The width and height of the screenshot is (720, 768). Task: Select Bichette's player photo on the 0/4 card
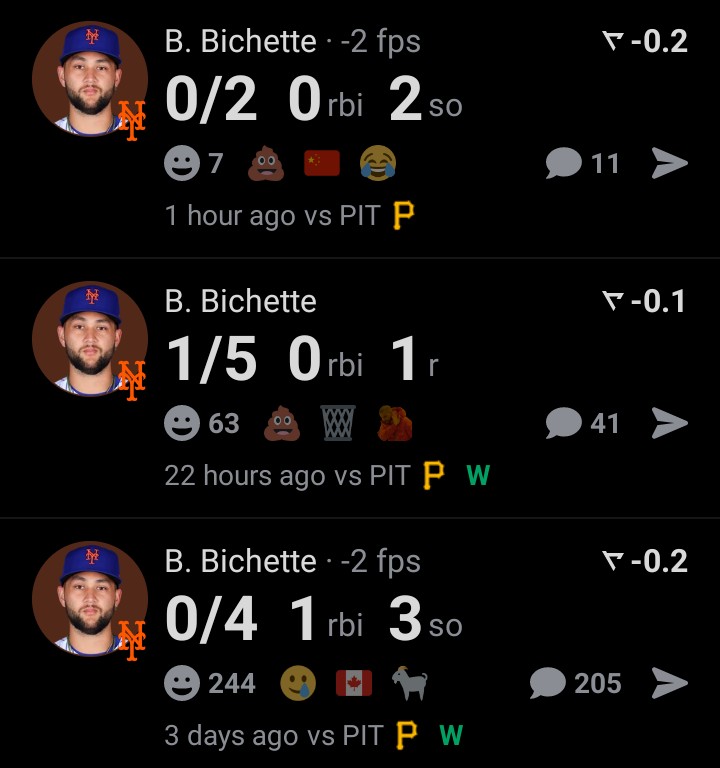pyautogui.click(x=90, y=600)
